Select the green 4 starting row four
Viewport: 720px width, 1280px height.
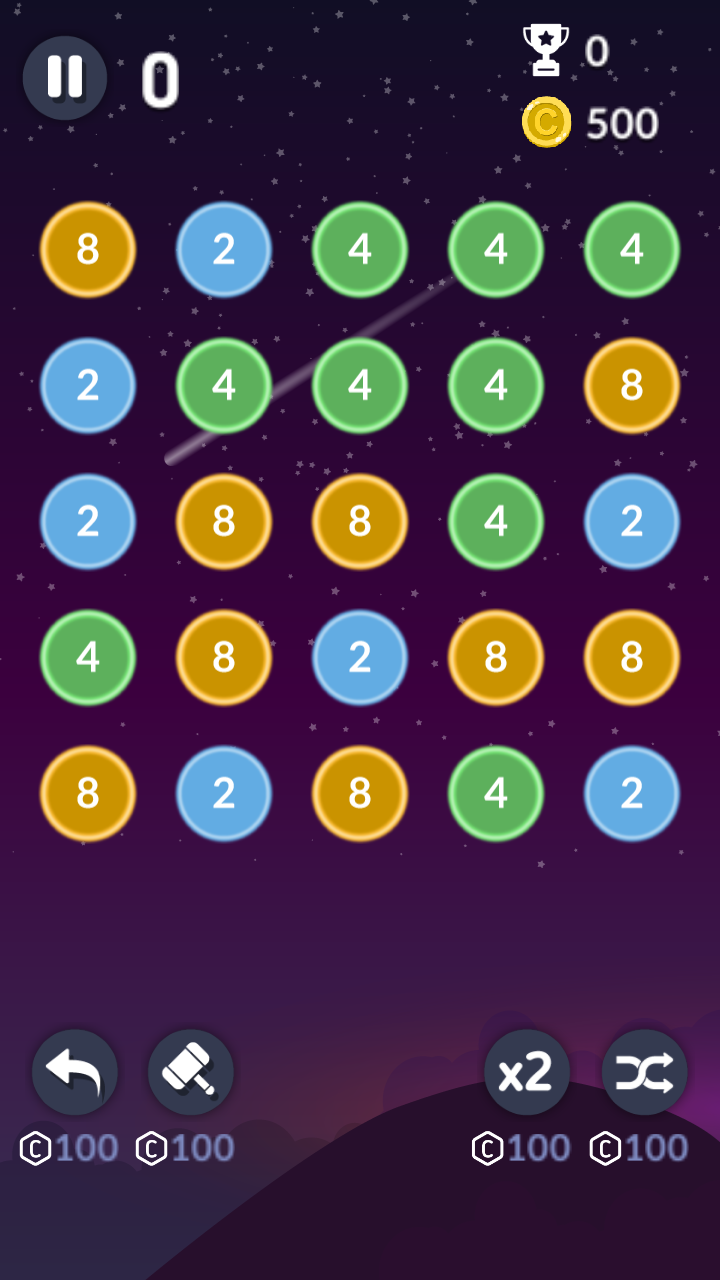click(87, 657)
